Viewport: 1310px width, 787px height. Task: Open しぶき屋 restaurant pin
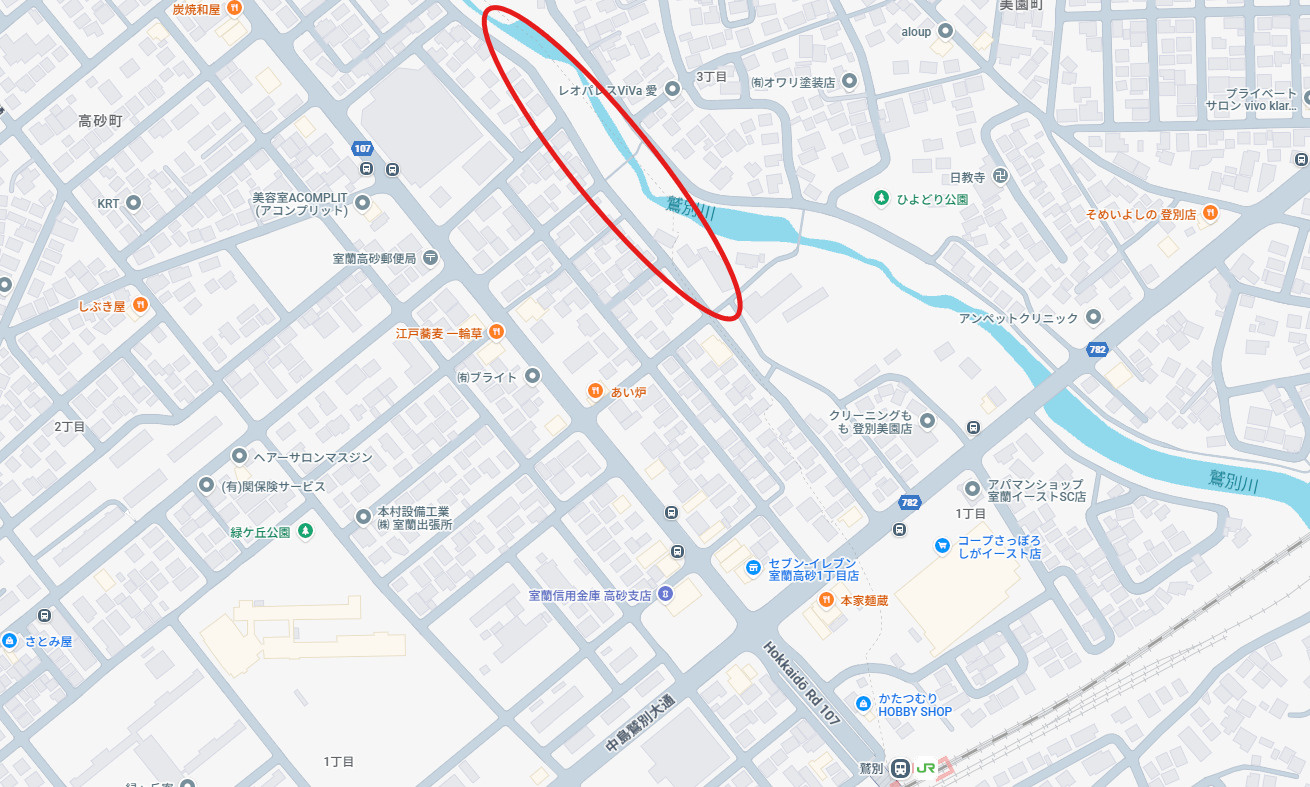pos(140,306)
